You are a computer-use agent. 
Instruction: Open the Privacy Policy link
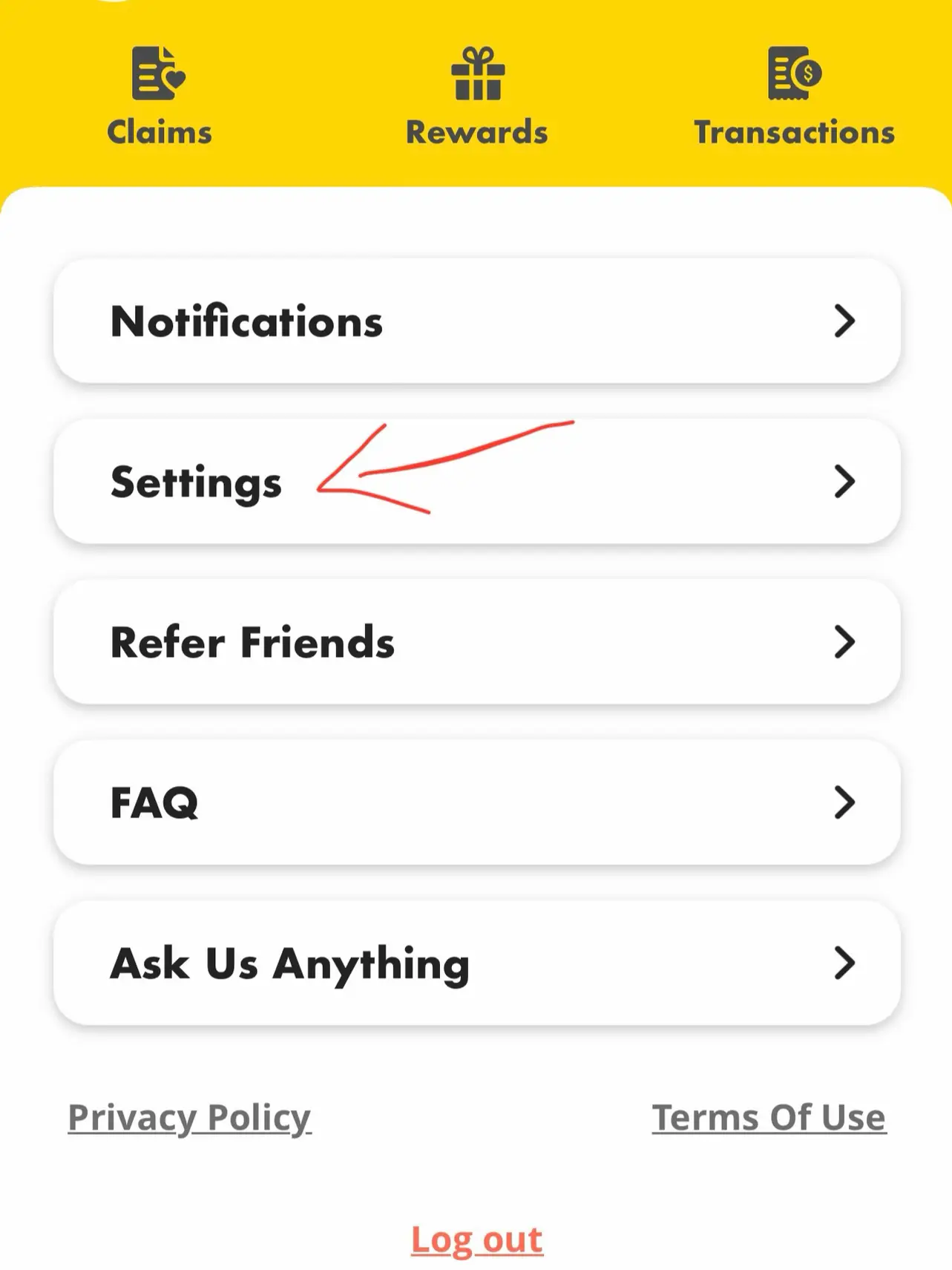[x=189, y=1117]
